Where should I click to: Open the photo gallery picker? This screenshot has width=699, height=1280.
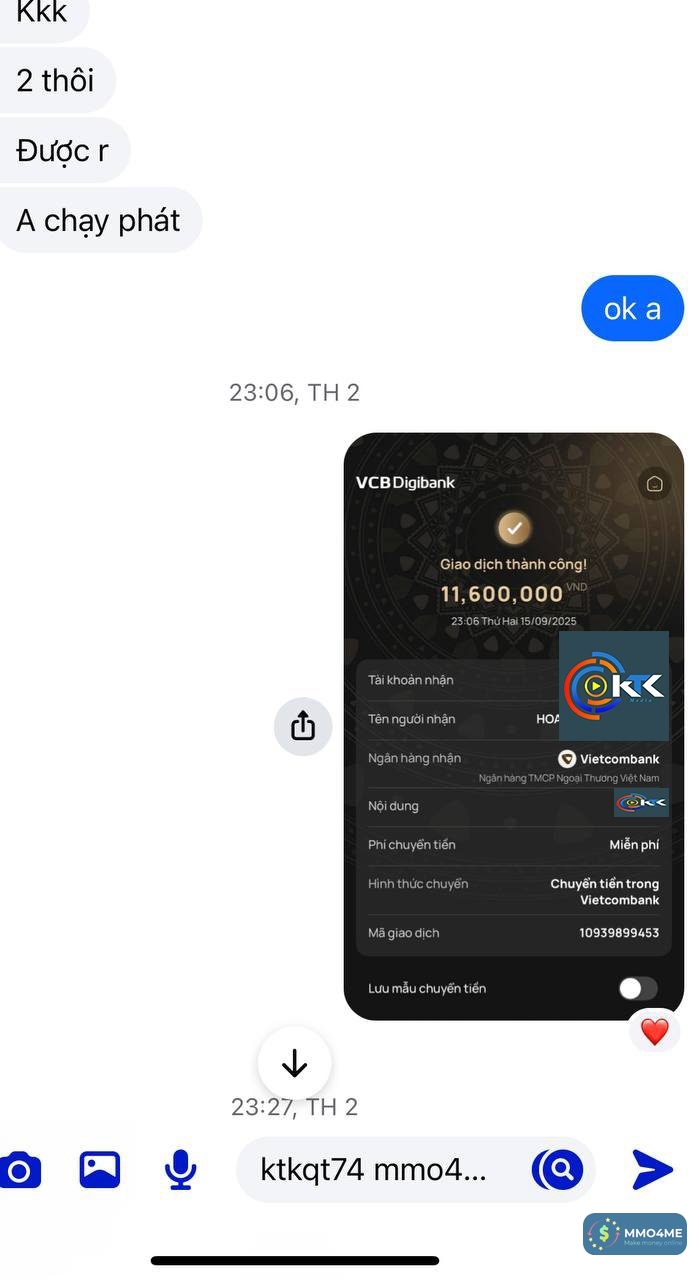click(x=100, y=1169)
